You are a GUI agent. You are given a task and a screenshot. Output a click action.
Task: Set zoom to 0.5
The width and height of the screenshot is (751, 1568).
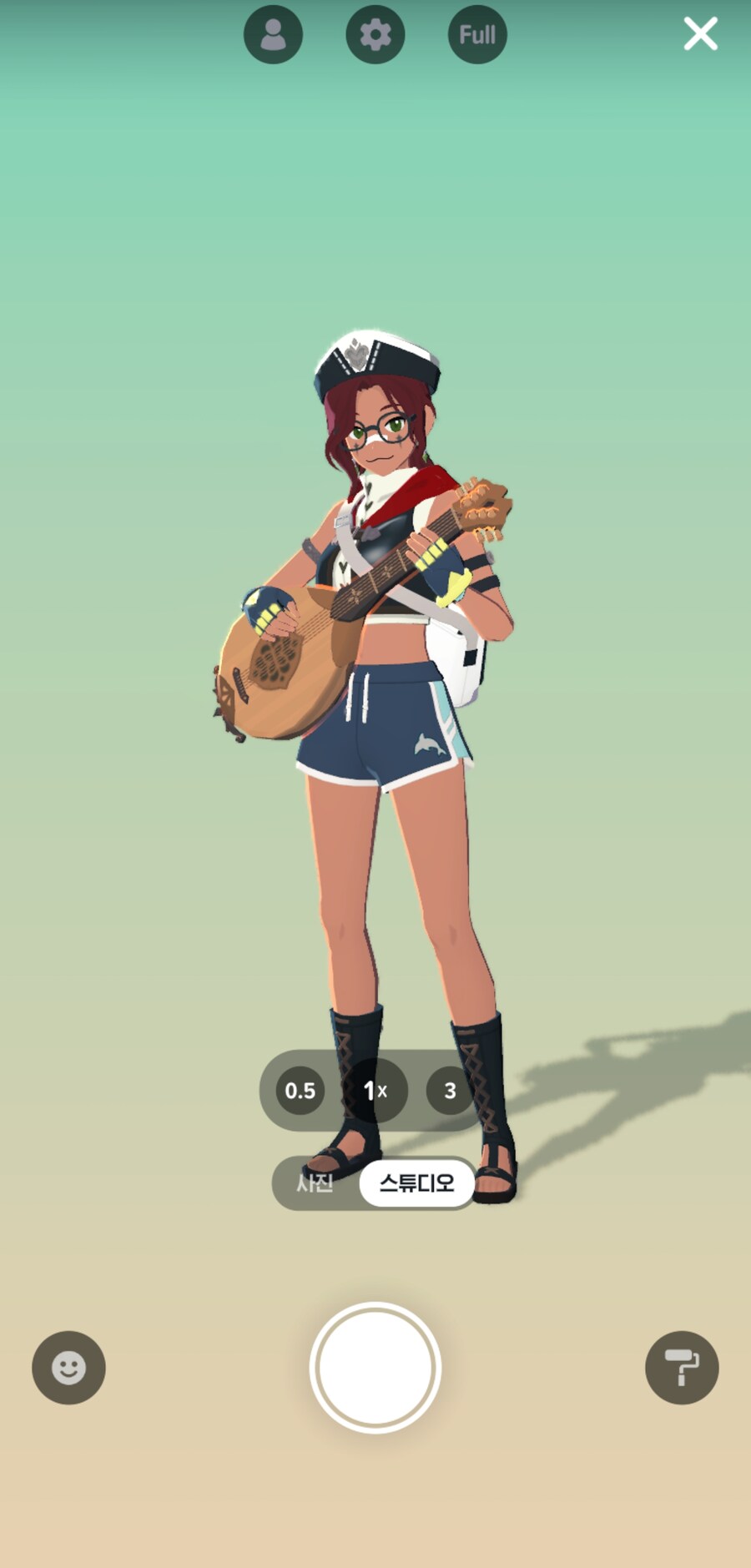[300, 1091]
